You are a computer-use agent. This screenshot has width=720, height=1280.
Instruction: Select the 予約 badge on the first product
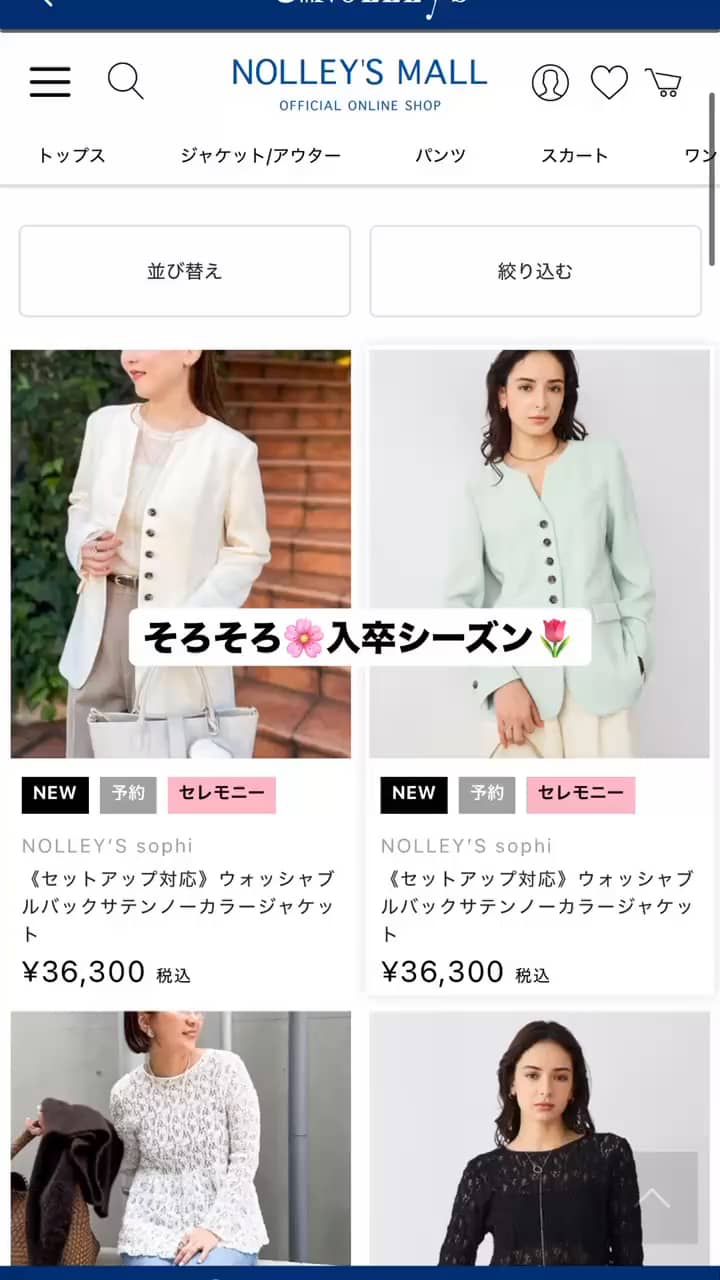pyautogui.click(x=128, y=794)
